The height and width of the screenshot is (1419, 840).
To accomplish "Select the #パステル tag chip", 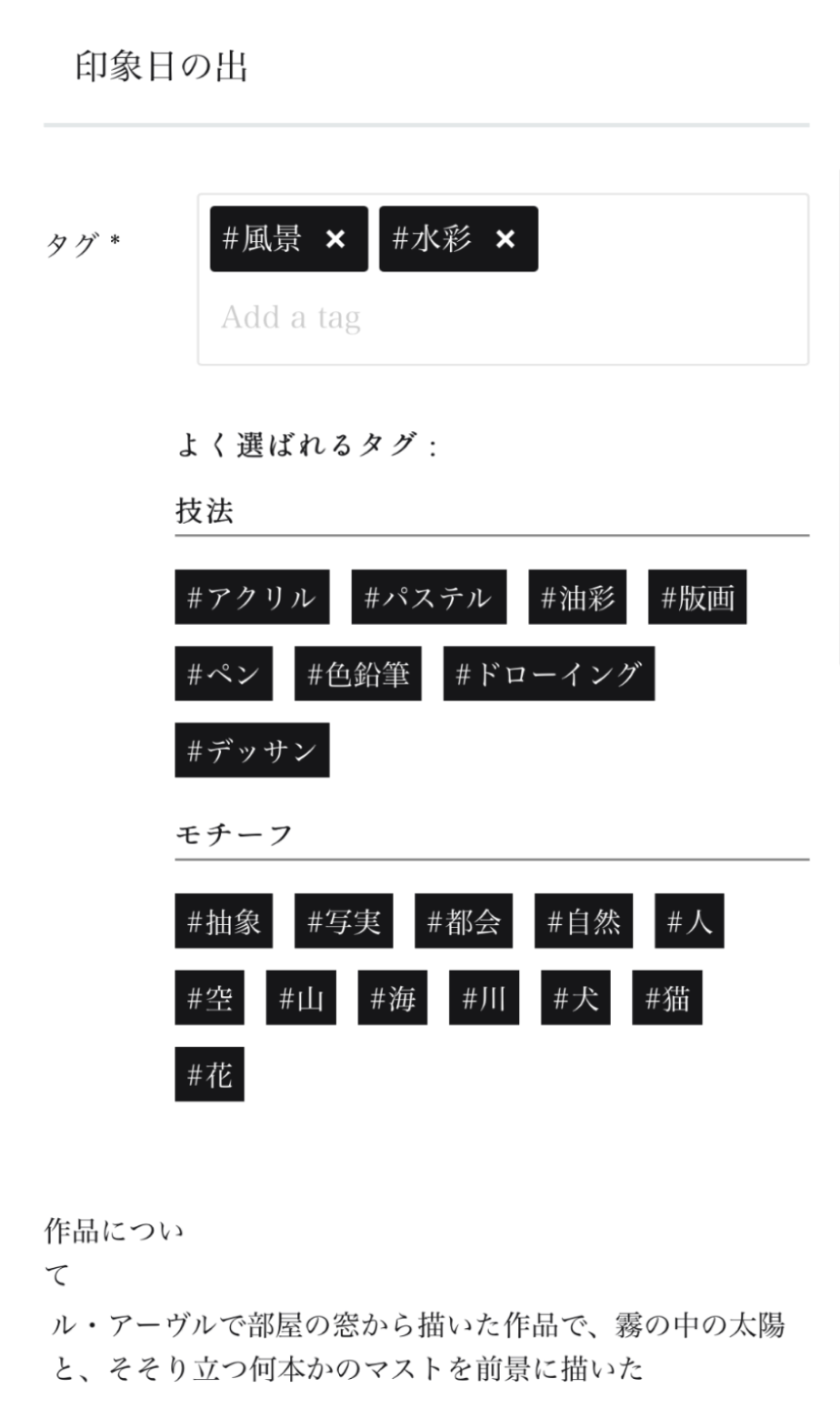I will pos(428,597).
